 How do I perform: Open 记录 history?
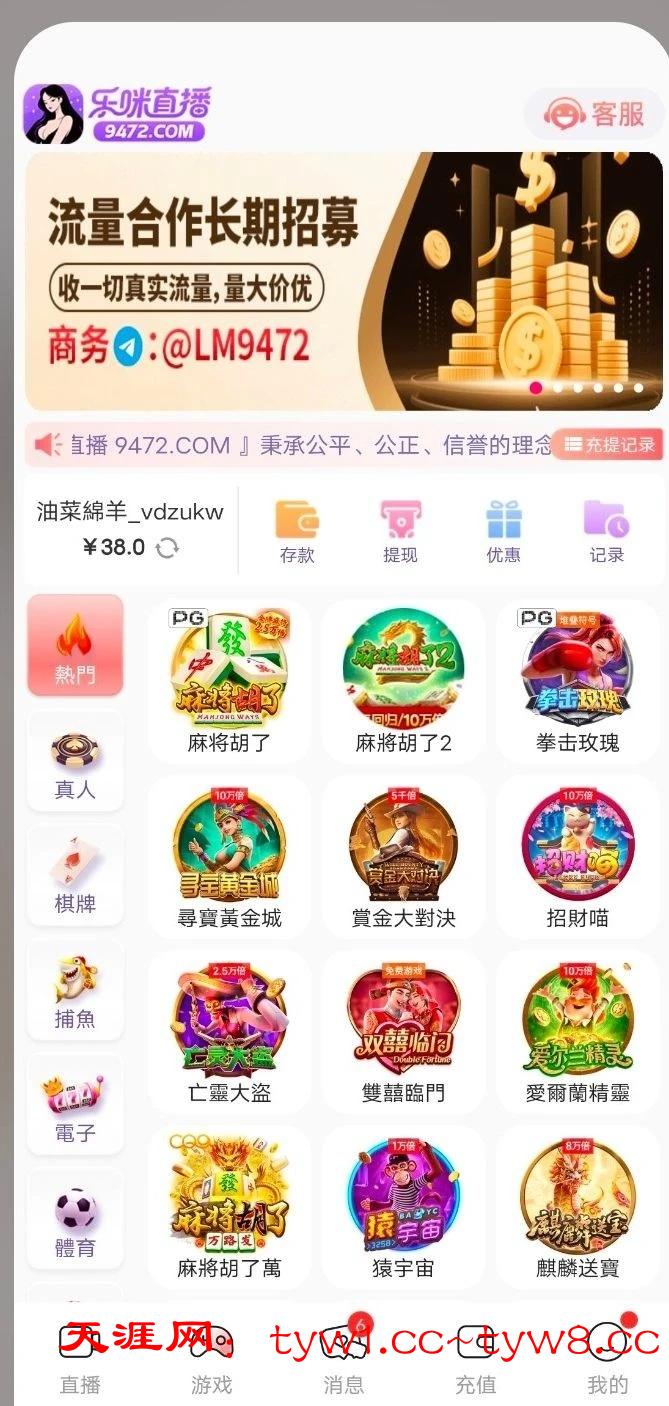point(606,532)
